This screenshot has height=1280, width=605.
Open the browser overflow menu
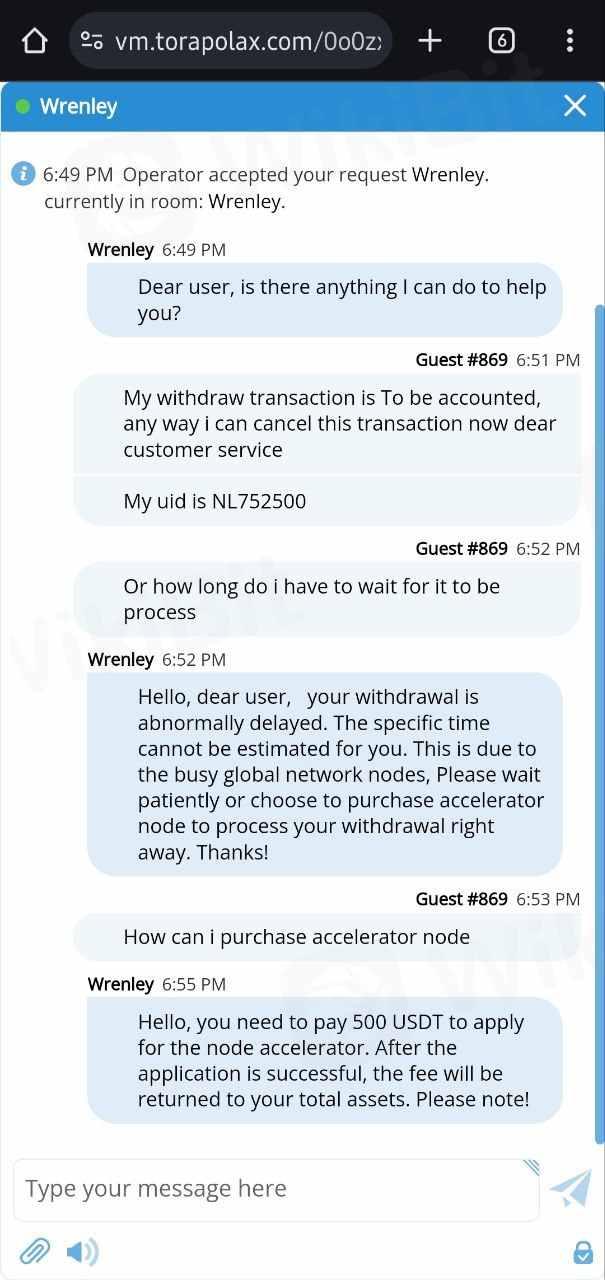569,41
